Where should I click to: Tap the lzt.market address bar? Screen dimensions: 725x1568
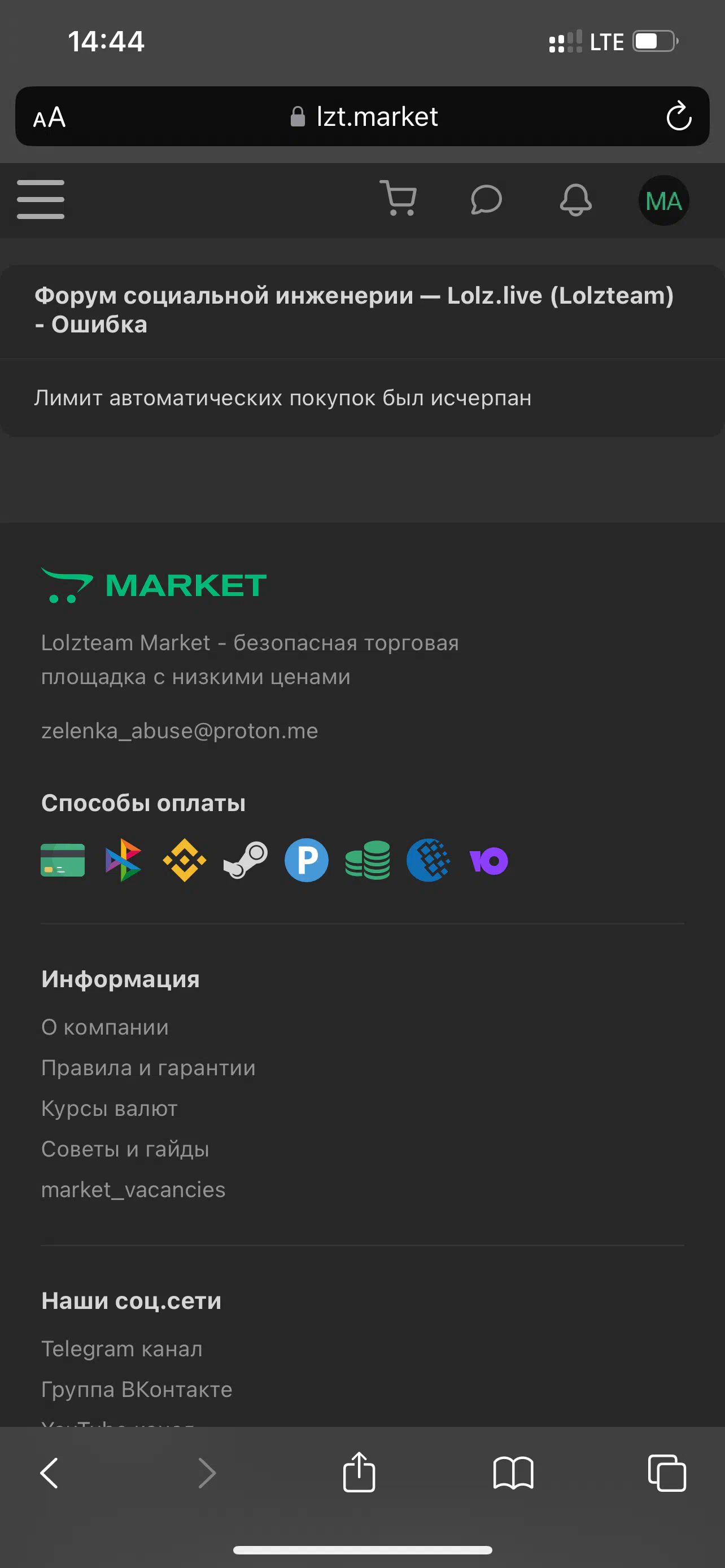point(363,116)
